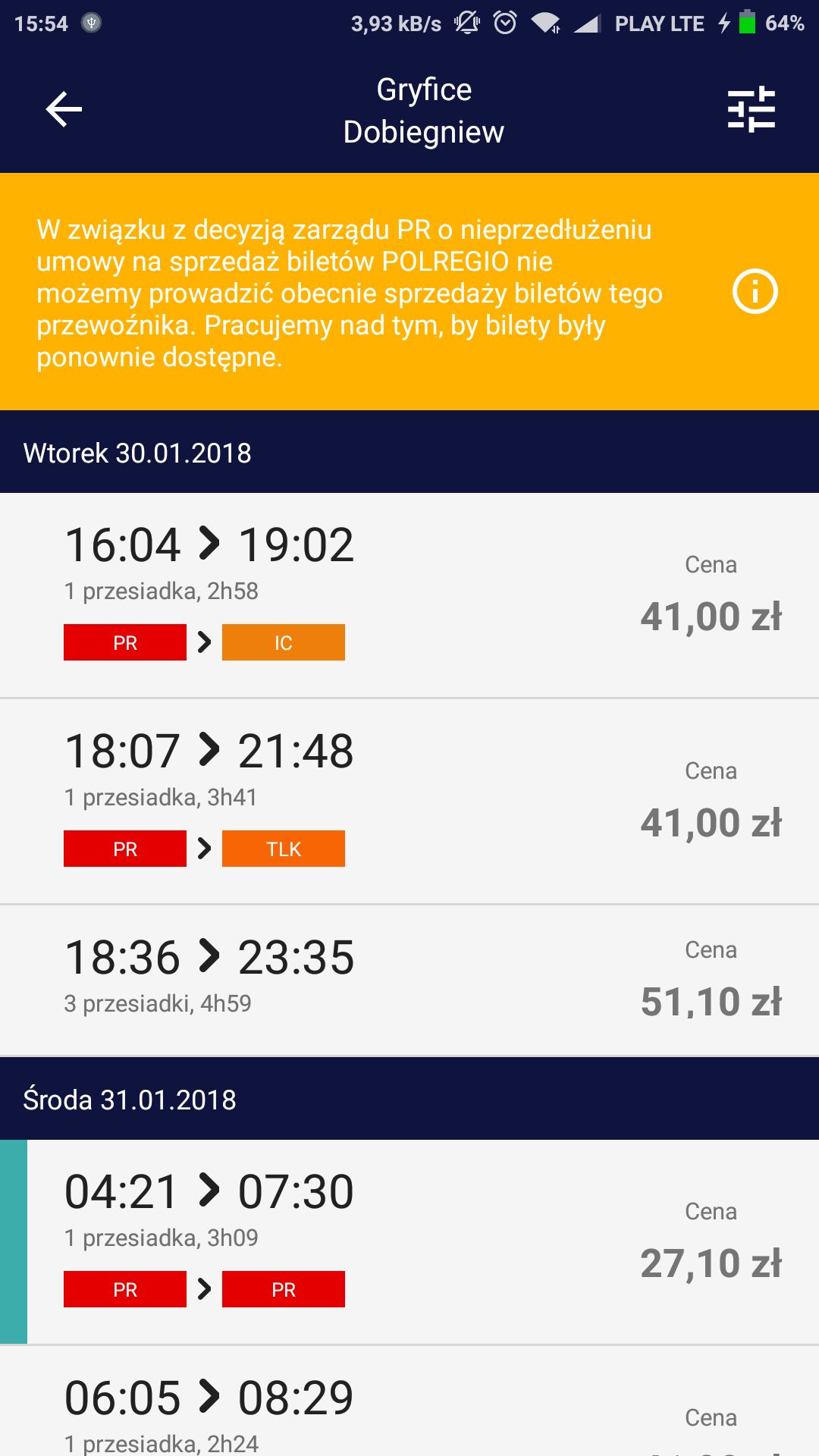The image size is (819, 1456).
Task: Select the 18:07 to 21:48 connection
Action: tap(409, 802)
